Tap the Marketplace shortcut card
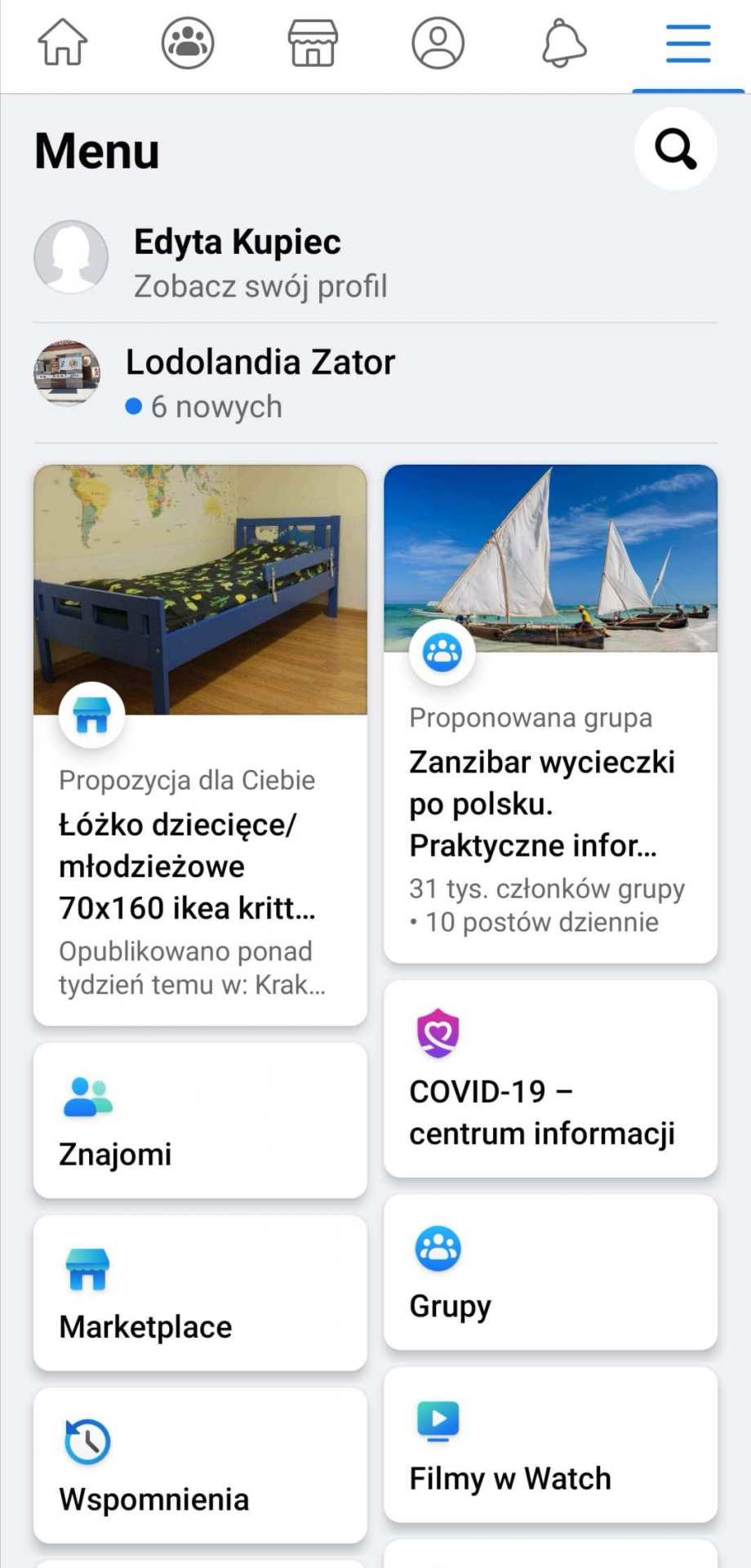 200,1292
